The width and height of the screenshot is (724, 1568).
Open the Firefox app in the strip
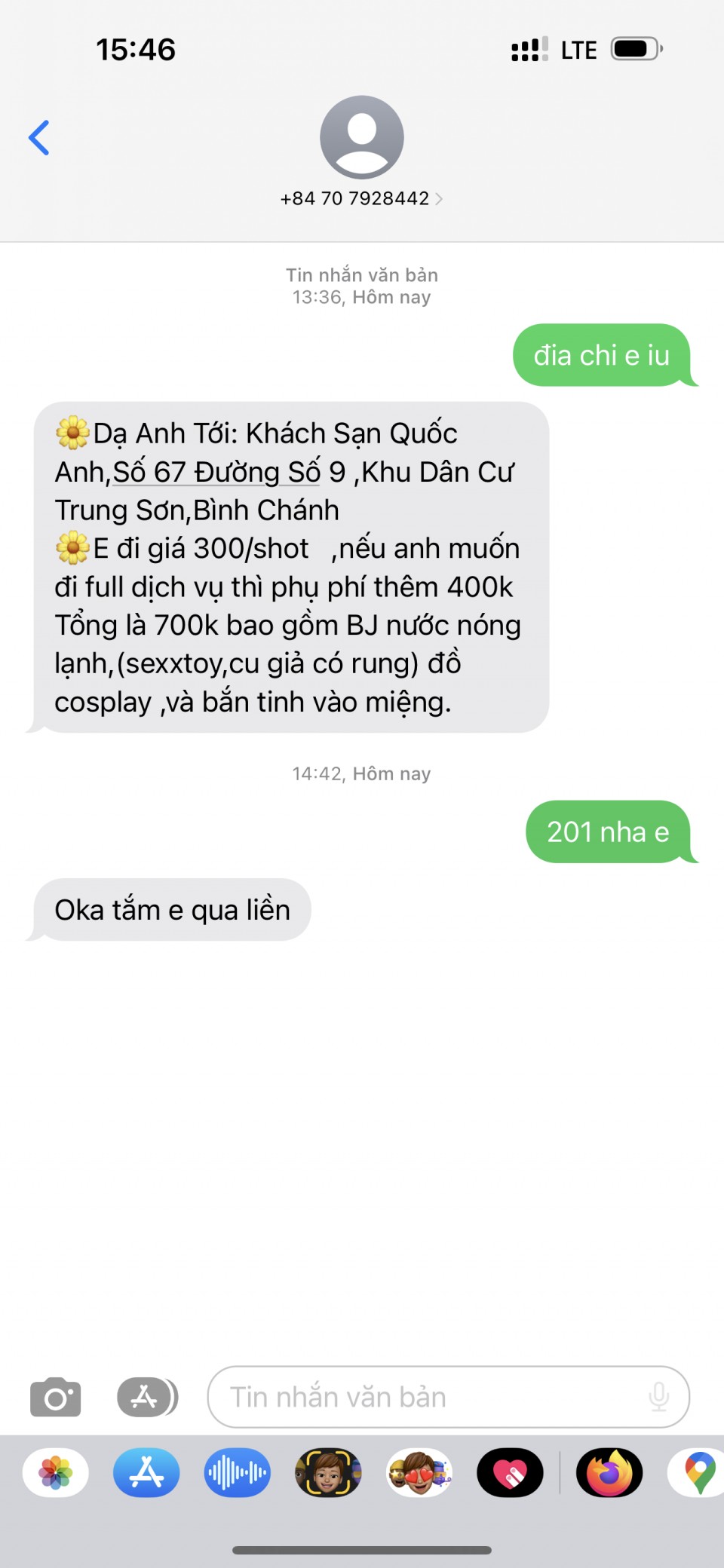point(609,1472)
